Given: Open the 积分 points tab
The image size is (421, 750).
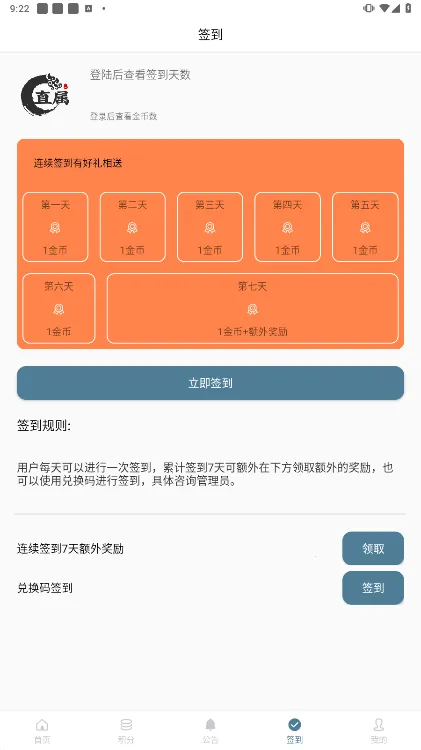Looking at the screenshot, I should (126, 731).
